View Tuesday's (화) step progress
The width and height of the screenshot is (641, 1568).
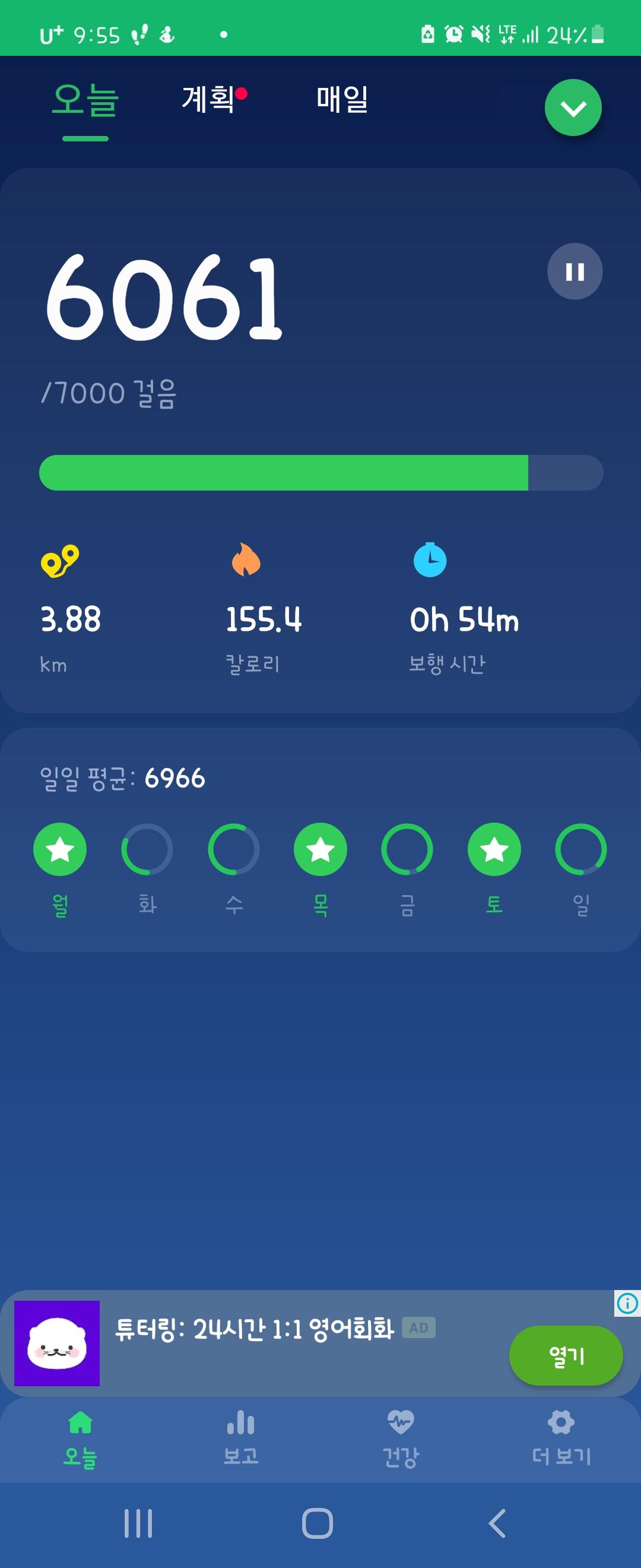pyautogui.click(x=147, y=849)
